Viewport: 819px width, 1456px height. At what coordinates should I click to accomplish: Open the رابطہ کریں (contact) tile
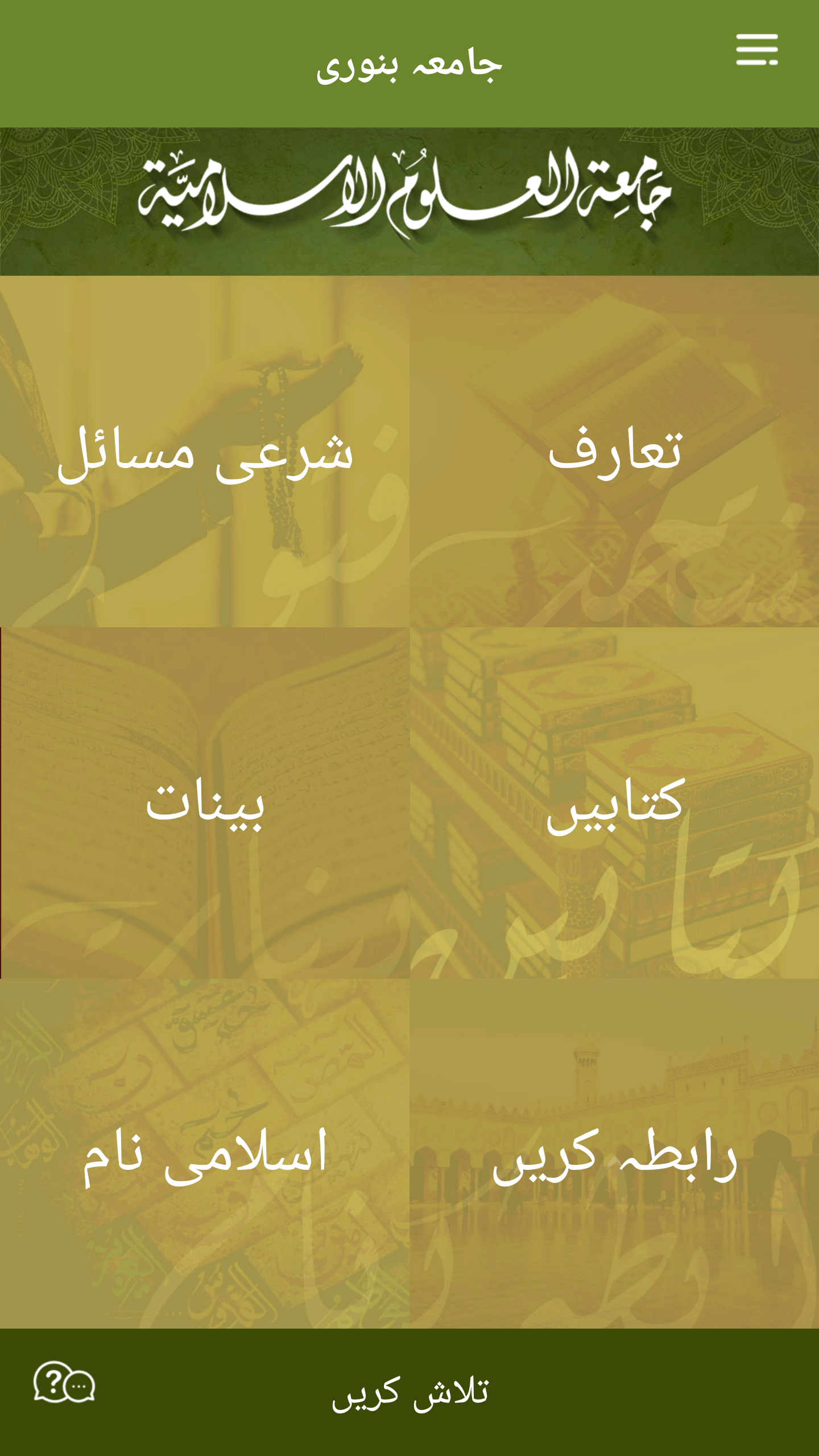pyautogui.click(x=614, y=1153)
